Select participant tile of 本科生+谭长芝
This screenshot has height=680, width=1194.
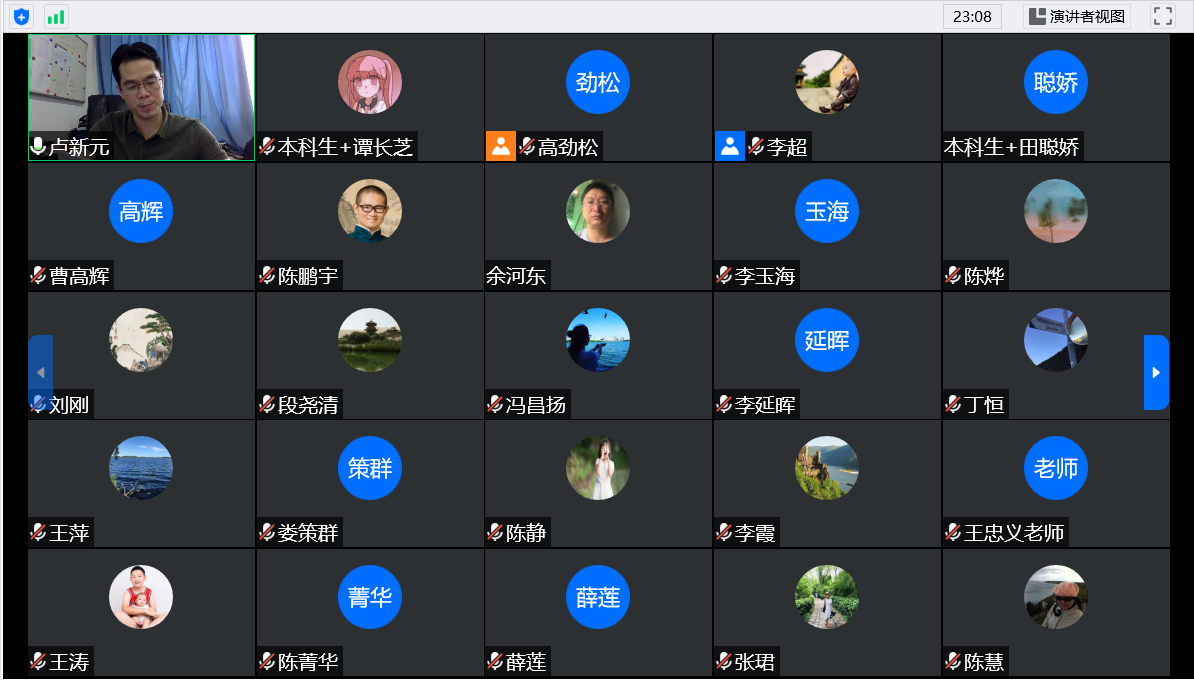[370, 97]
